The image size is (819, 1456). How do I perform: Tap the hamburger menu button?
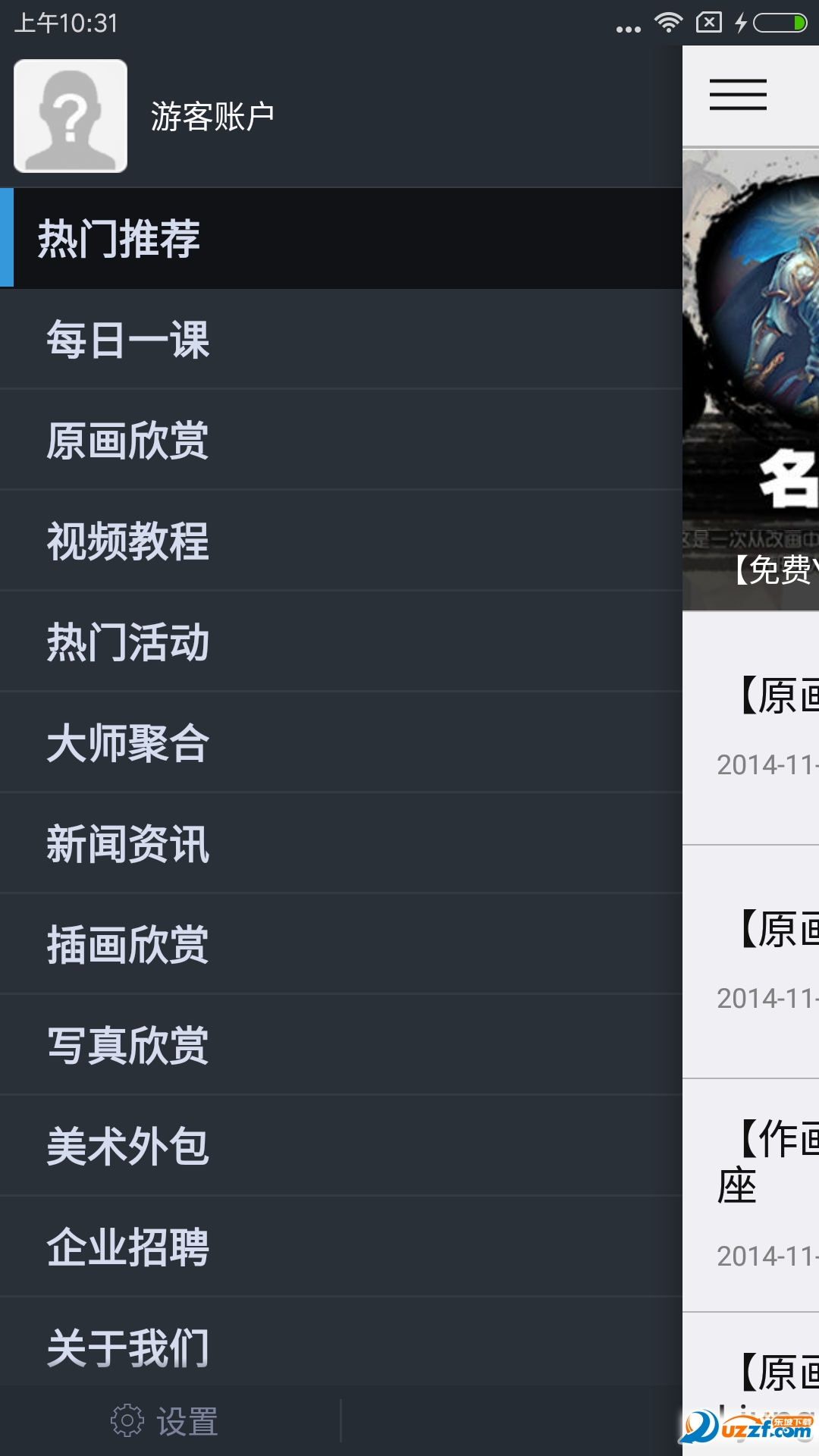[x=738, y=95]
